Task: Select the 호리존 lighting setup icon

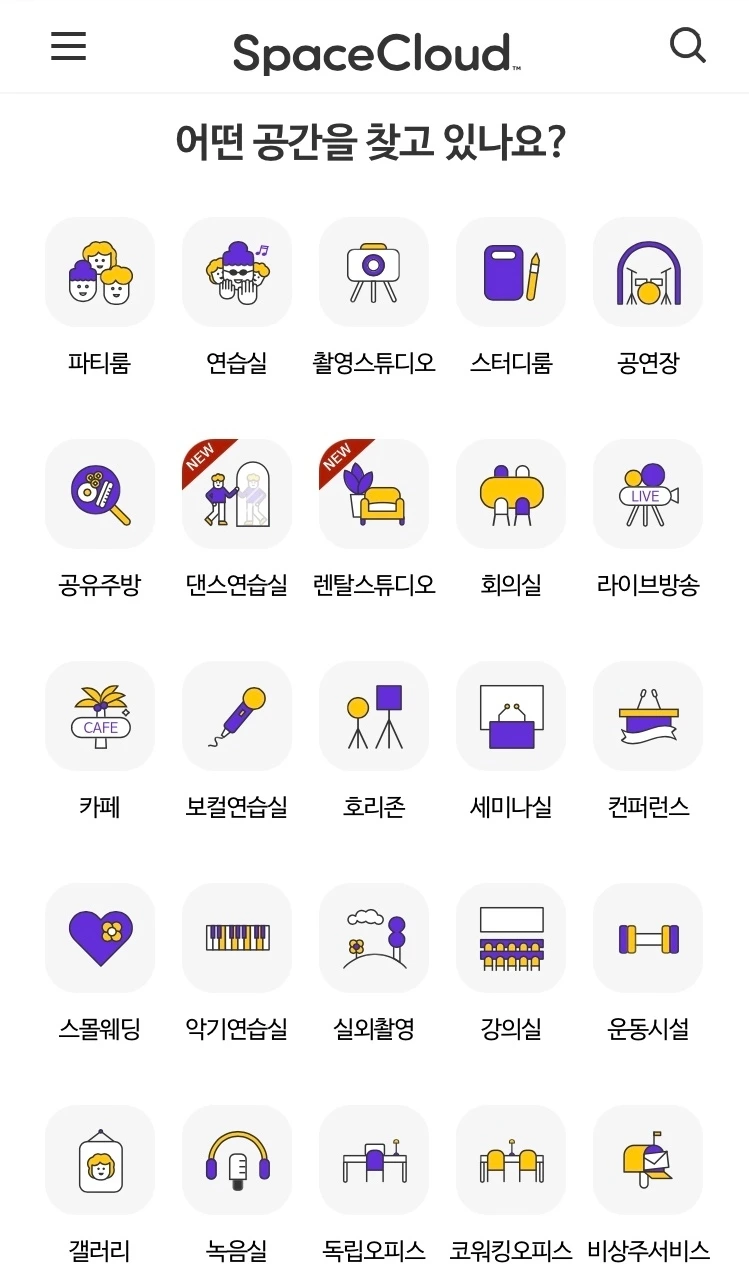Action: [x=373, y=716]
